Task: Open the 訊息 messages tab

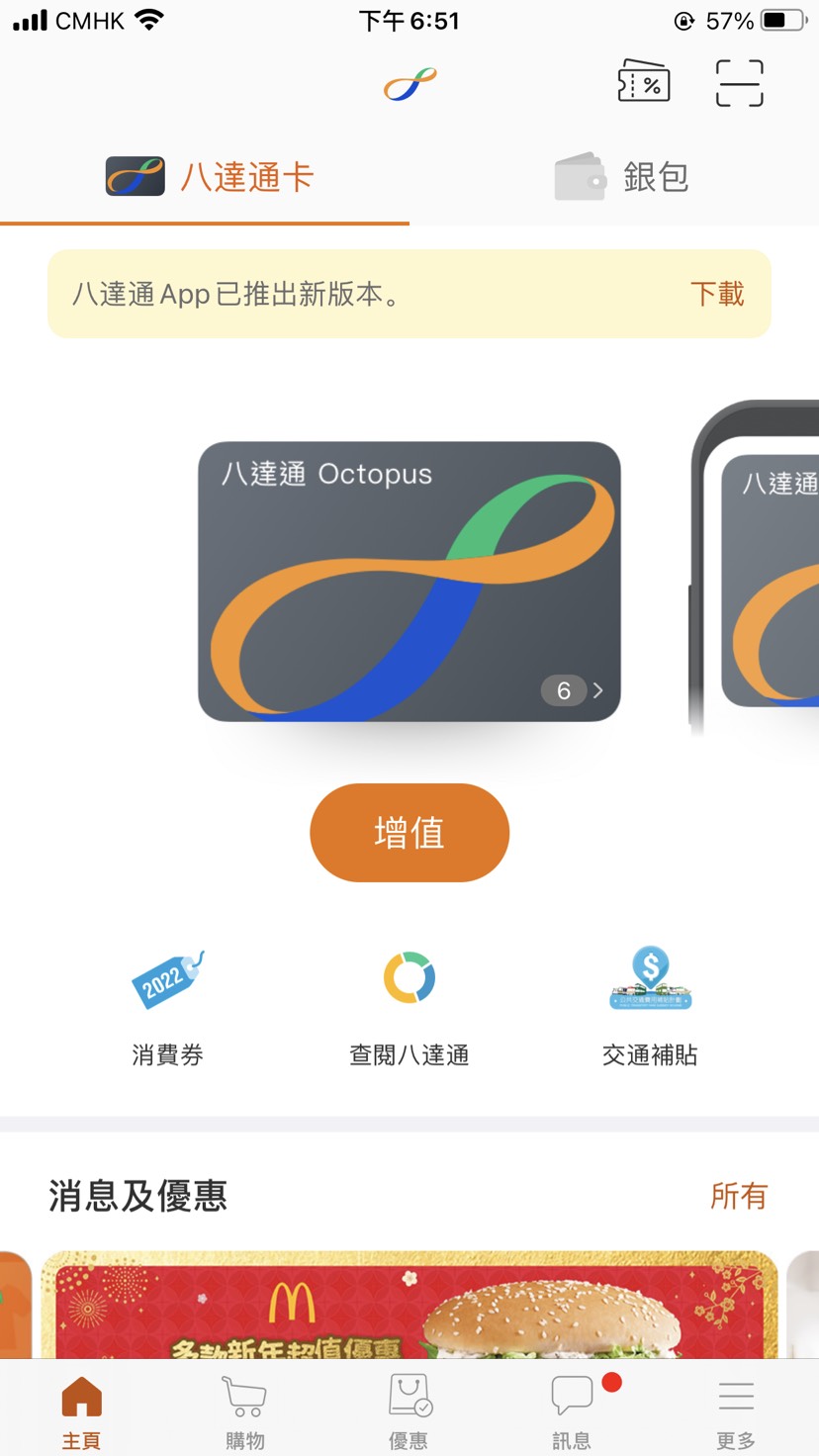Action: pos(572,1412)
